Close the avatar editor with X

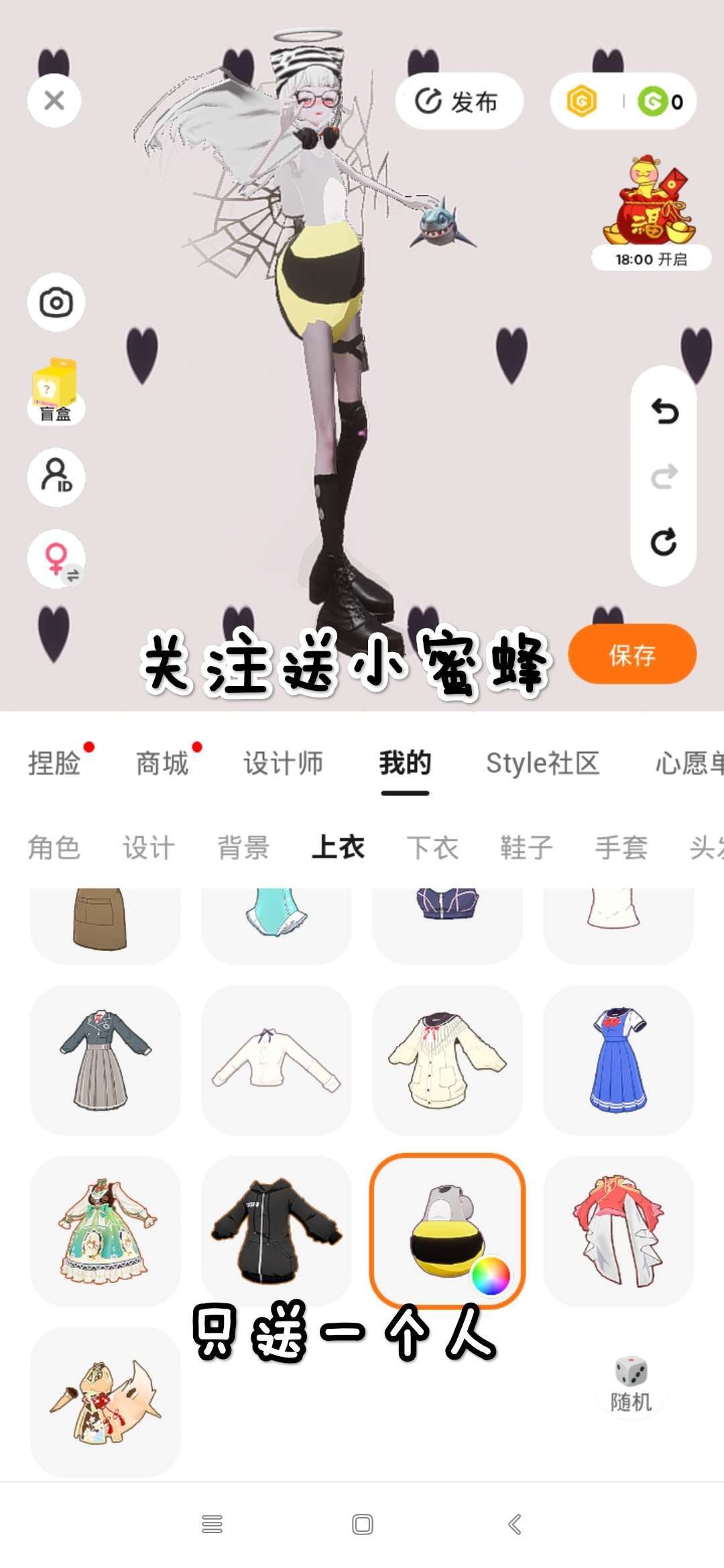(54, 101)
